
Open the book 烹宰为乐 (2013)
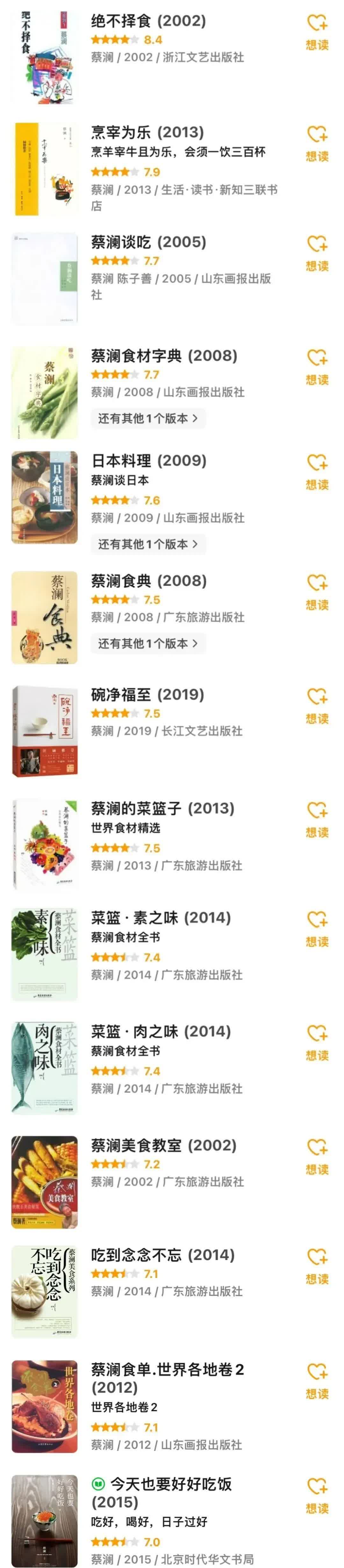point(147,132)
